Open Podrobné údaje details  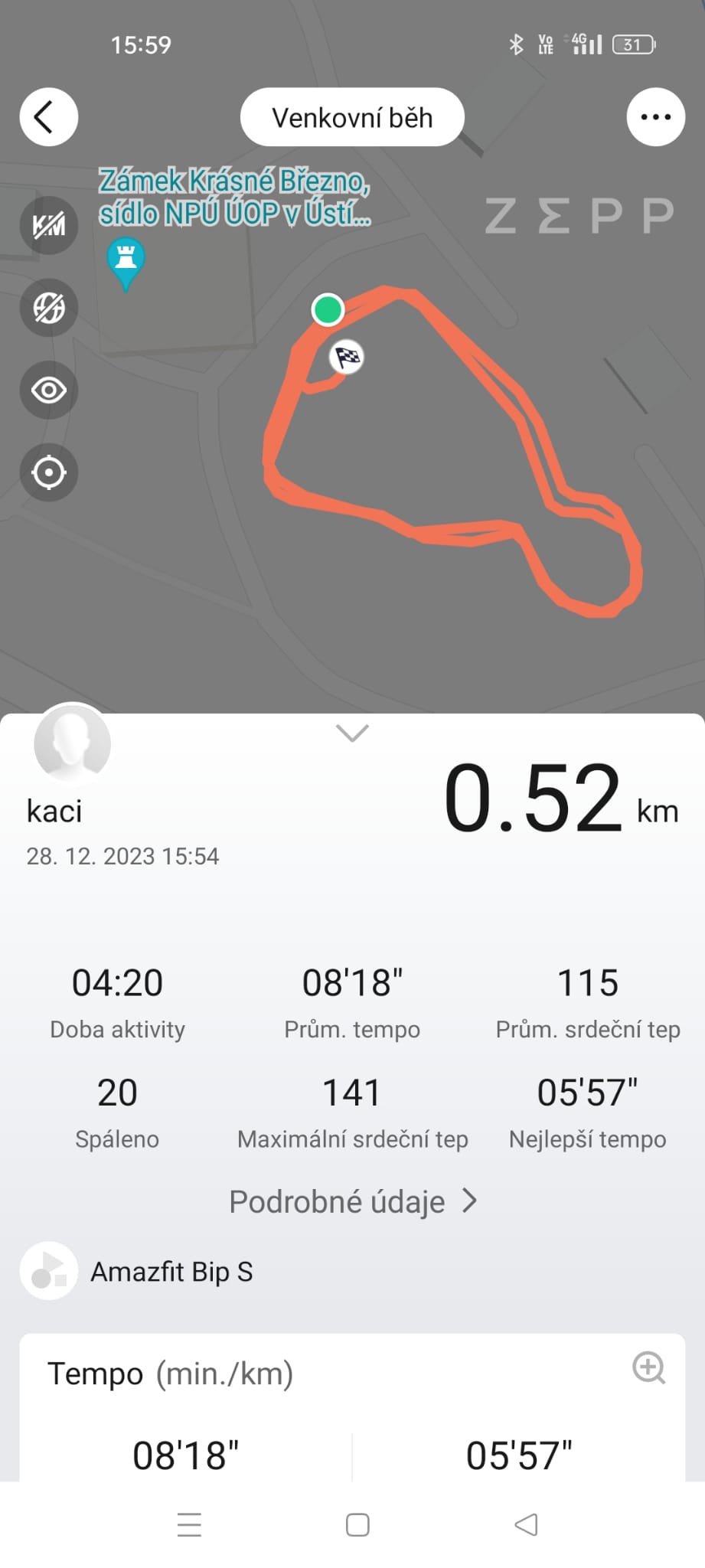tap(352, 1201)
